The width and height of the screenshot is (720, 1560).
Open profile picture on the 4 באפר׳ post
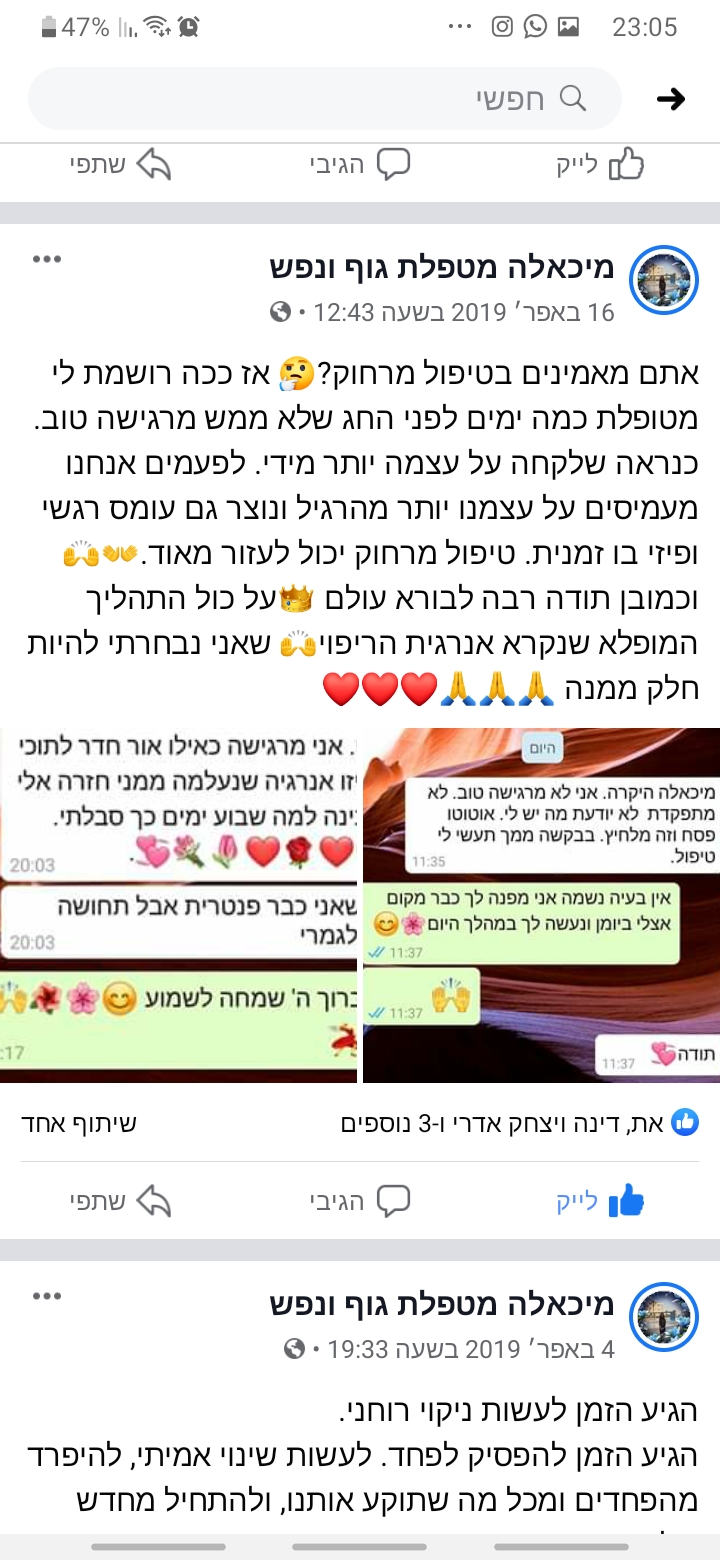[664, 1316]
